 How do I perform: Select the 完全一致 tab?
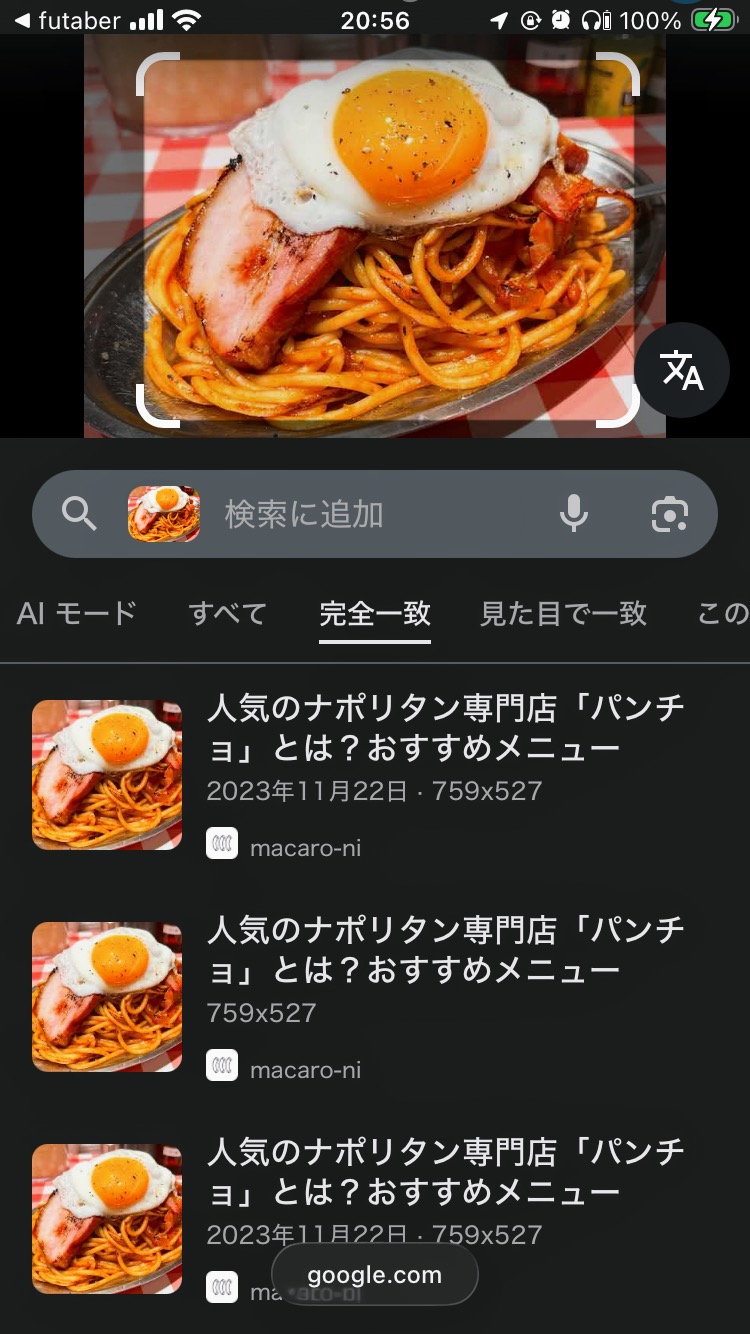click(375, 613)
